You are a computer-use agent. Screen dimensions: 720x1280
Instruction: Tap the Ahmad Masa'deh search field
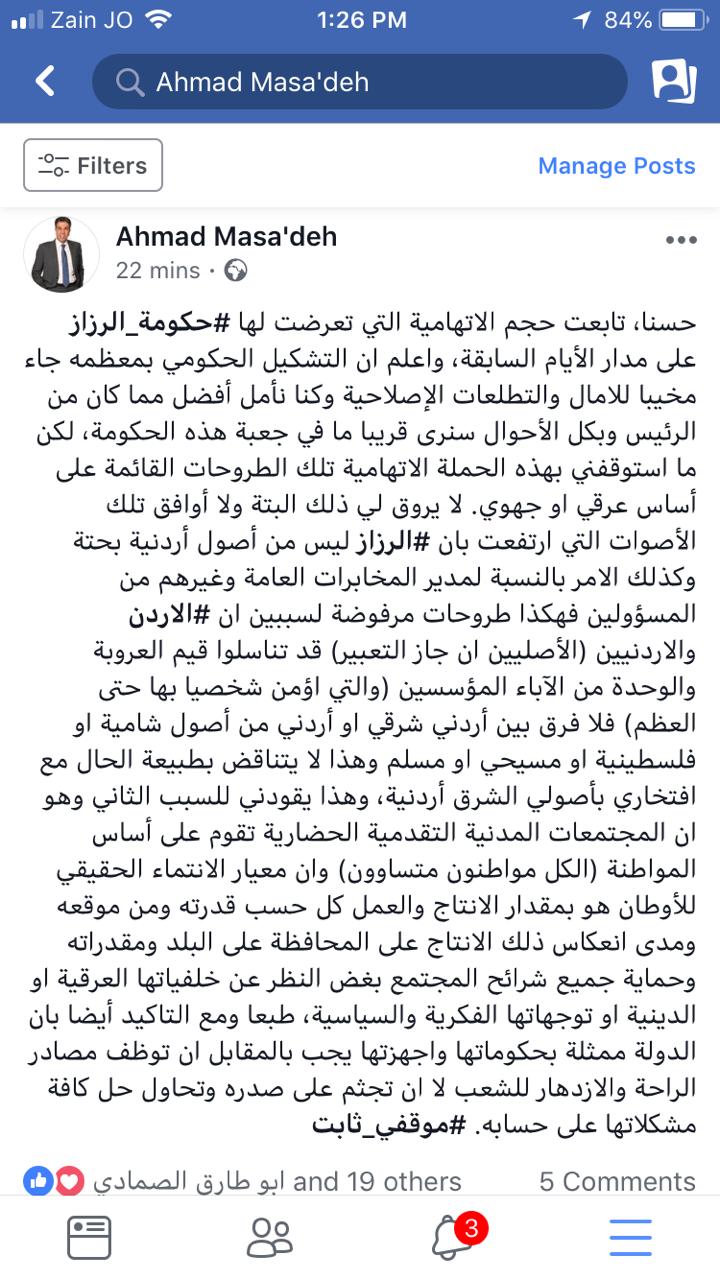[x=360, y=82]
